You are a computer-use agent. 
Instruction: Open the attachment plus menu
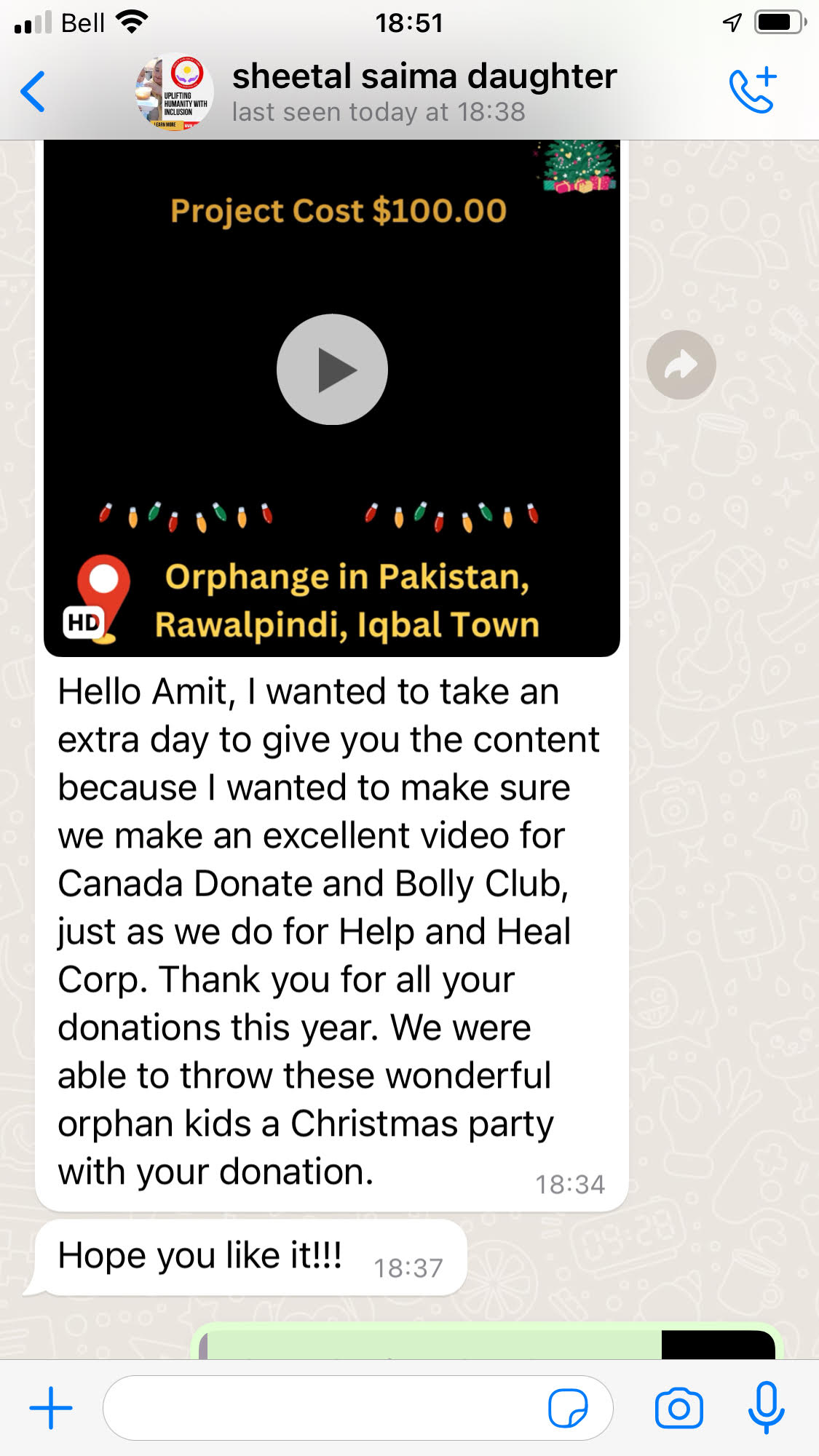[51, 1408]
